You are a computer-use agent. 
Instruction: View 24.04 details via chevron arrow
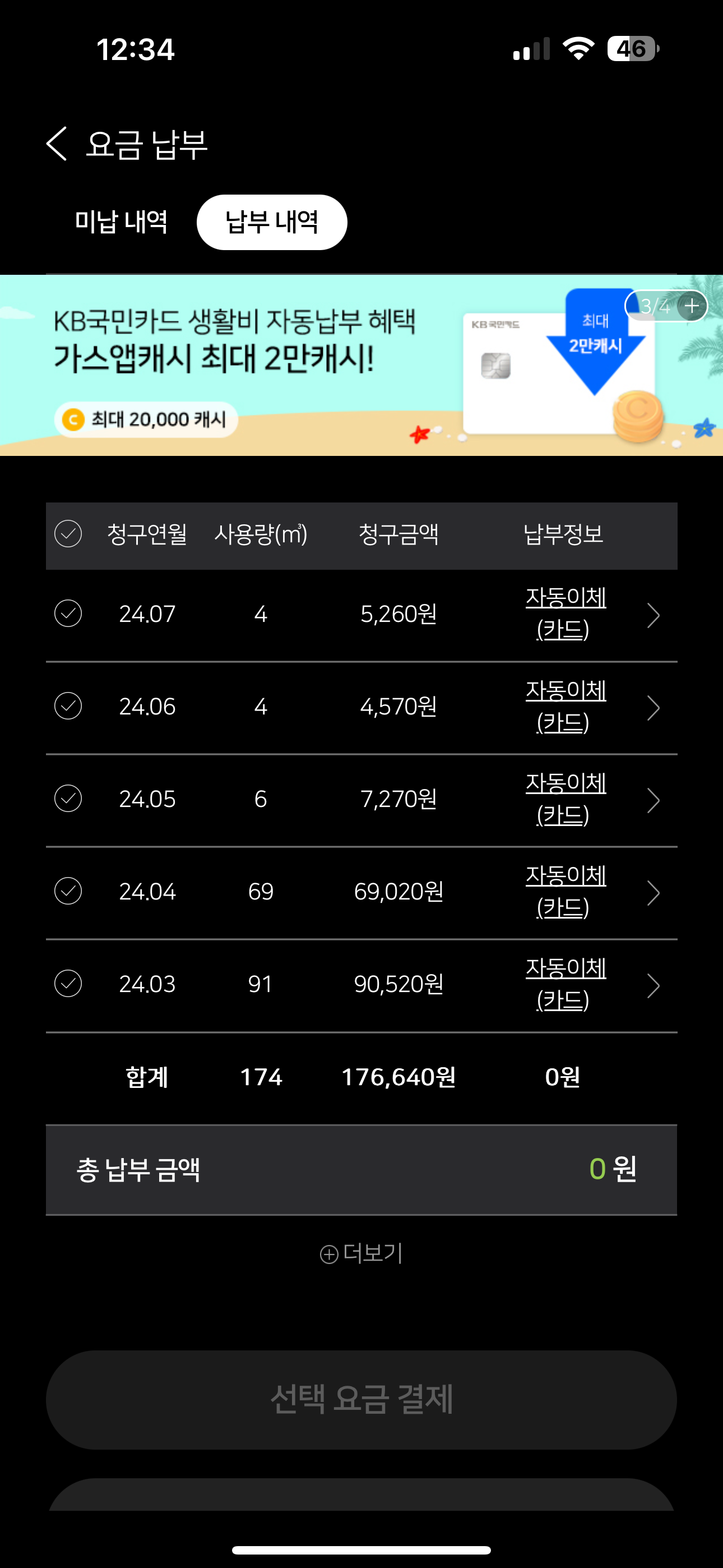pos(653,893)
